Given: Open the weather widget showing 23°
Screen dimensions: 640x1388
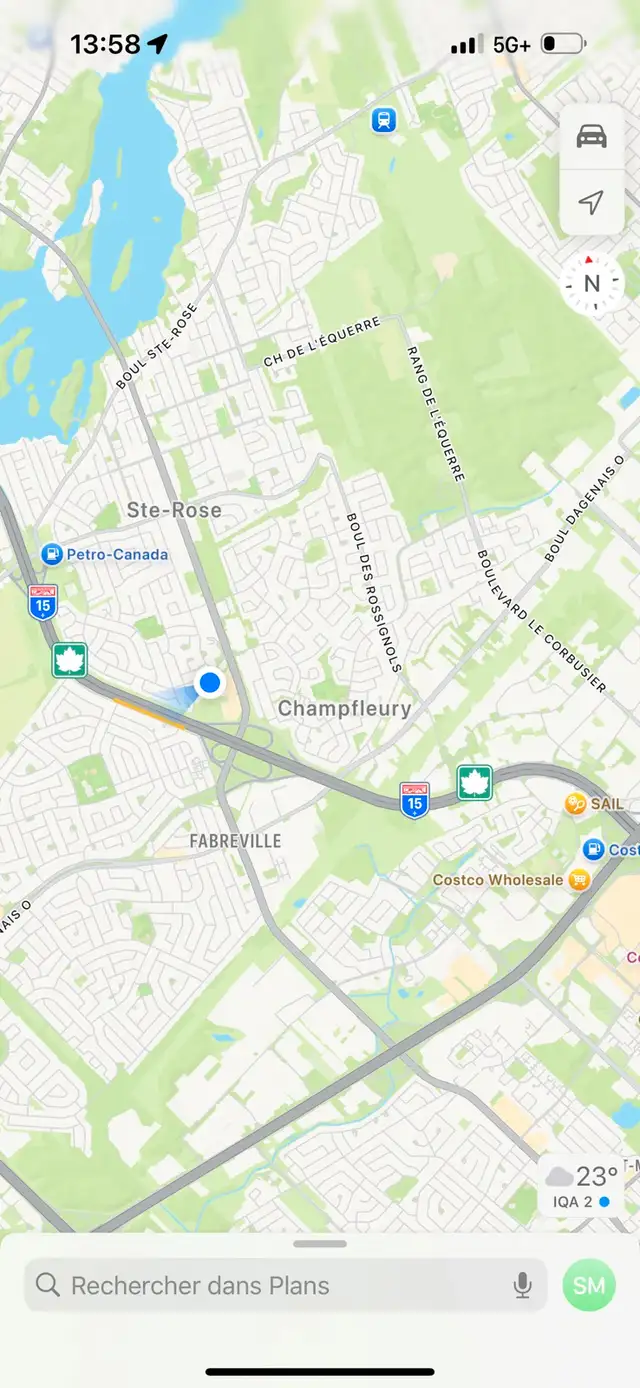Looking at the screenshot, I should (x=581, y=1187).
